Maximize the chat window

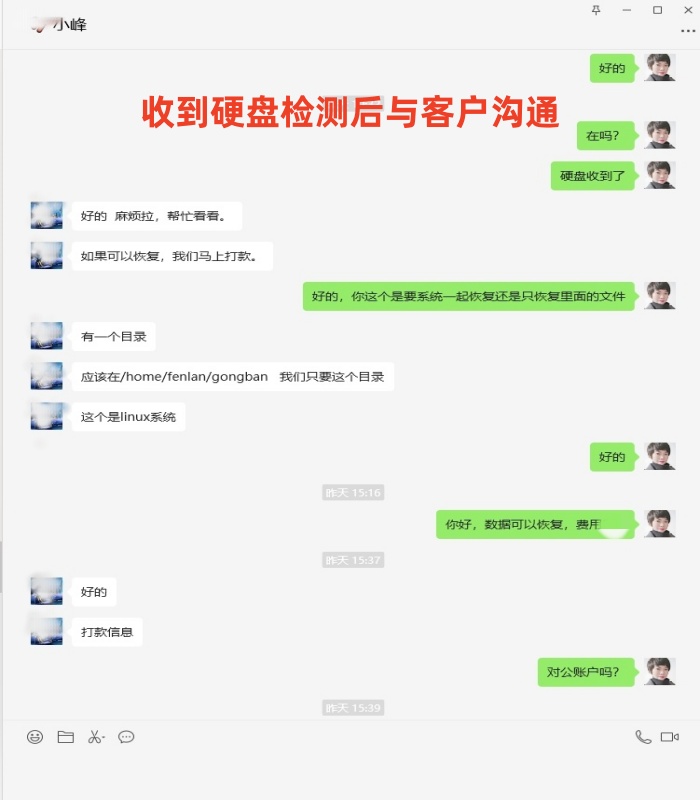[657, 10]
